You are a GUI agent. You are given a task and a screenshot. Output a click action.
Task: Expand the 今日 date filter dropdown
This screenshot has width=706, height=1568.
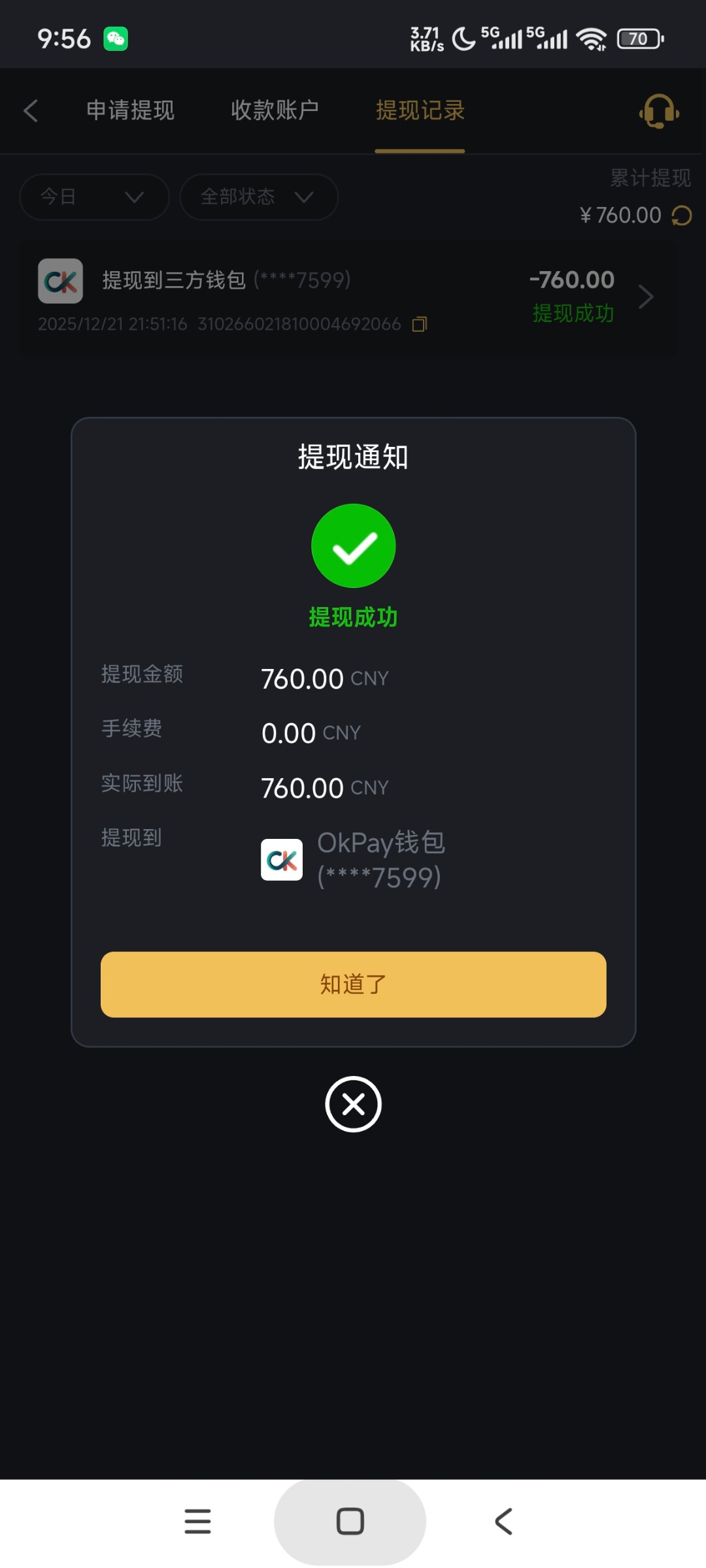coord(94,197)
